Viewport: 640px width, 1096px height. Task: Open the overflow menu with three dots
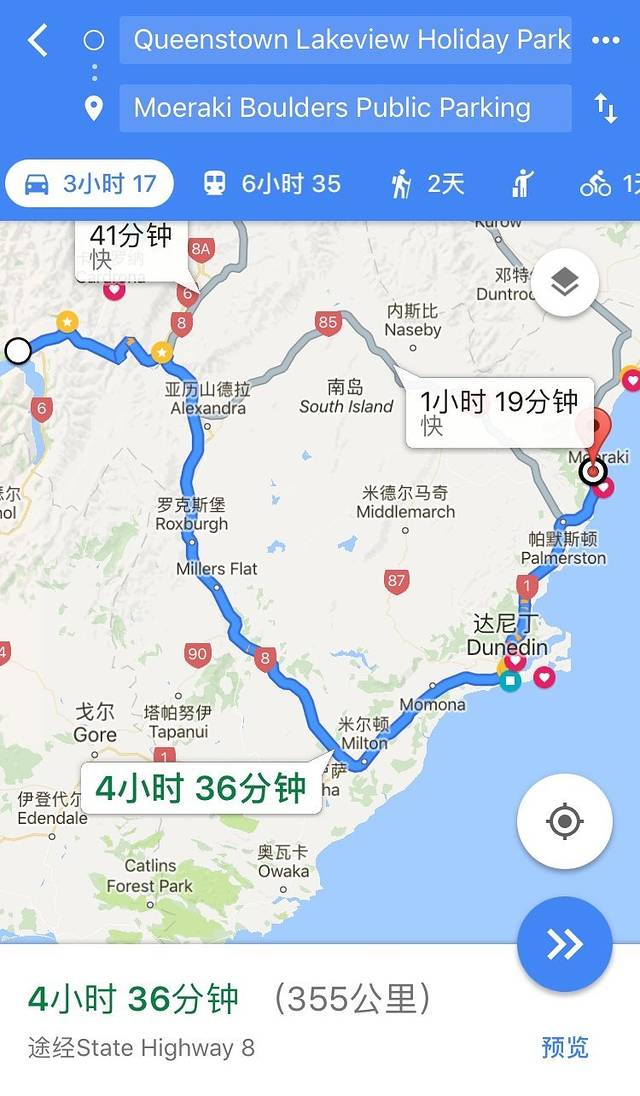click(605, 41)
